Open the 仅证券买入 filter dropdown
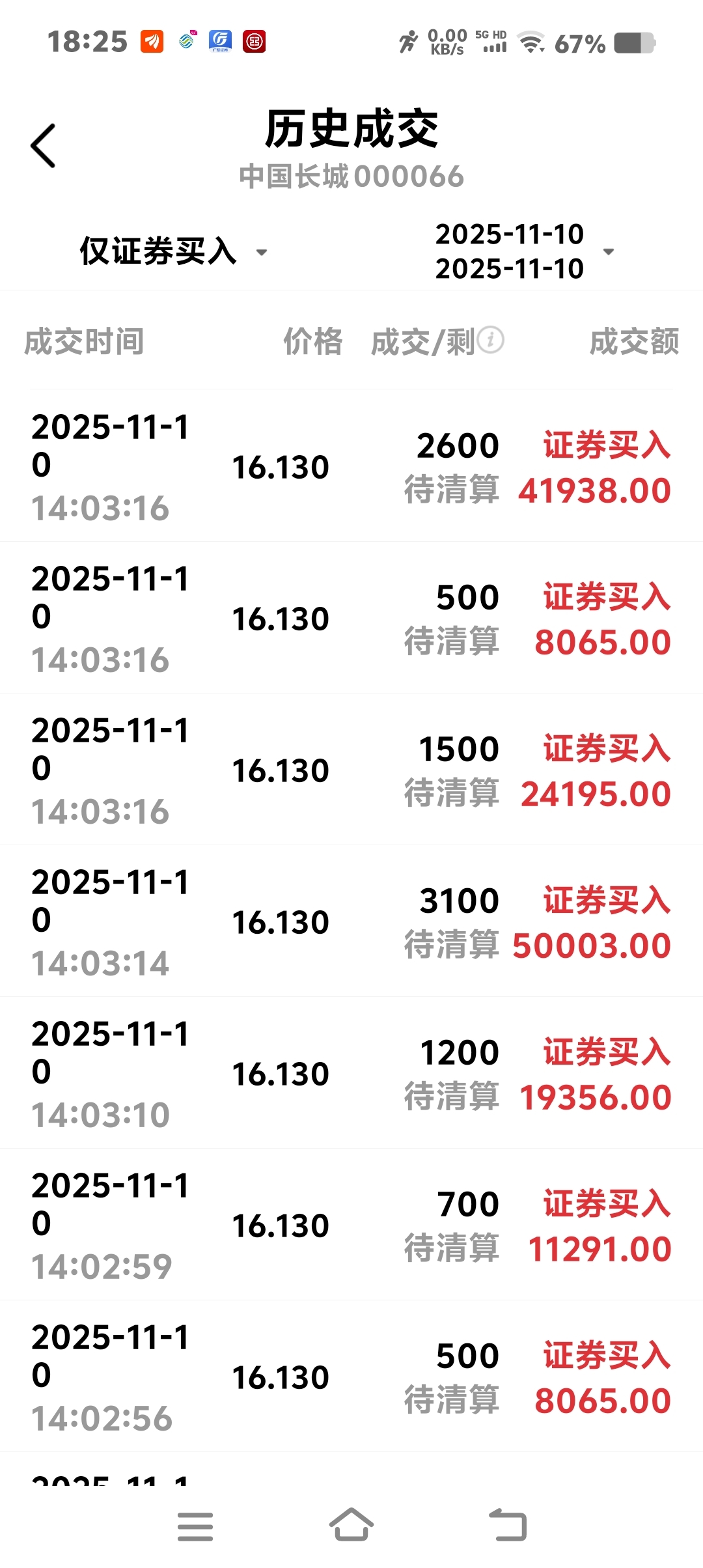Viewport: 703px width, 1568px height. coord(173,251)
